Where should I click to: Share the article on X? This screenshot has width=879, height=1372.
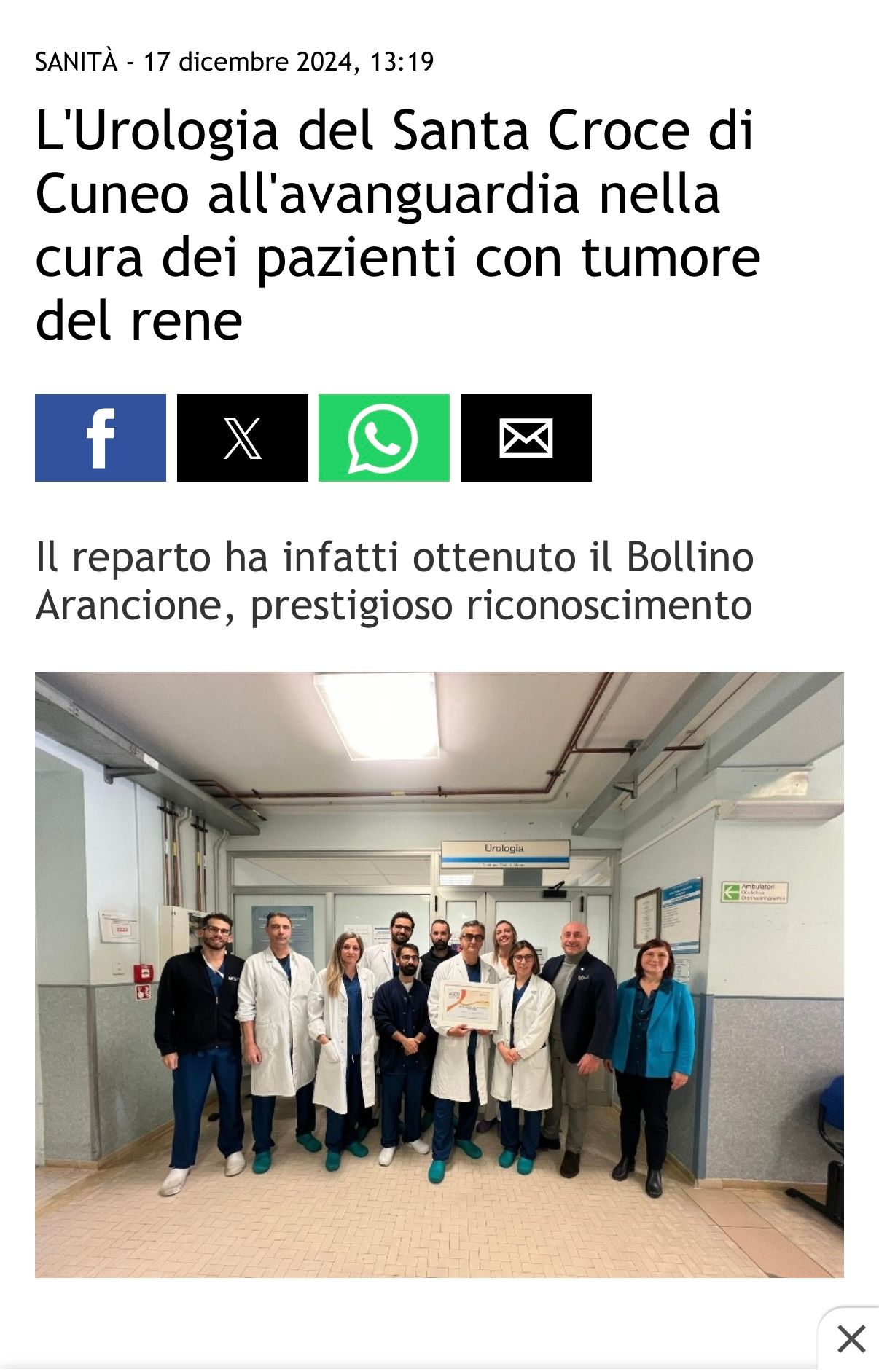click(242, 438)
